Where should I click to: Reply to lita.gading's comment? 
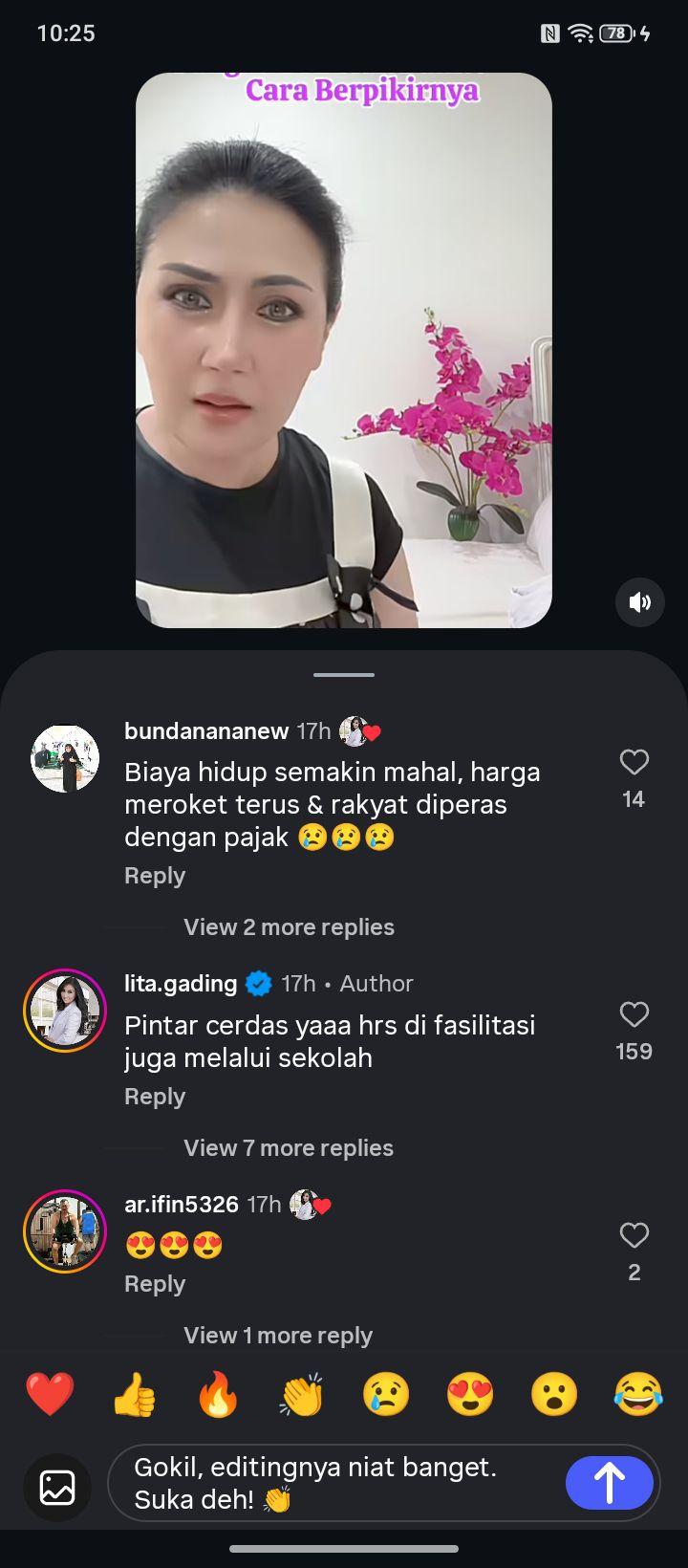click(155, 1097)
